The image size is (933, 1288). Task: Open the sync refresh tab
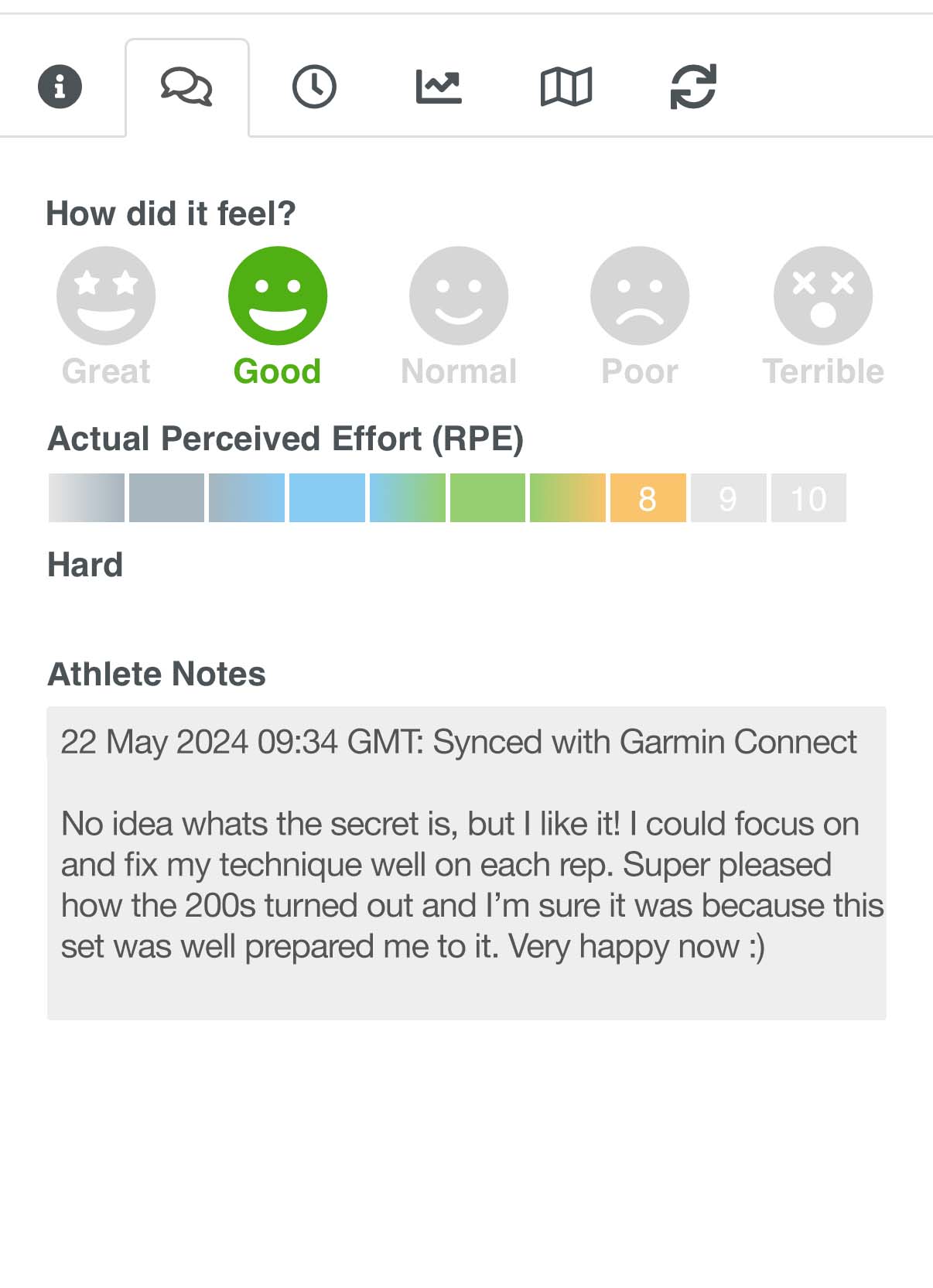692,87
